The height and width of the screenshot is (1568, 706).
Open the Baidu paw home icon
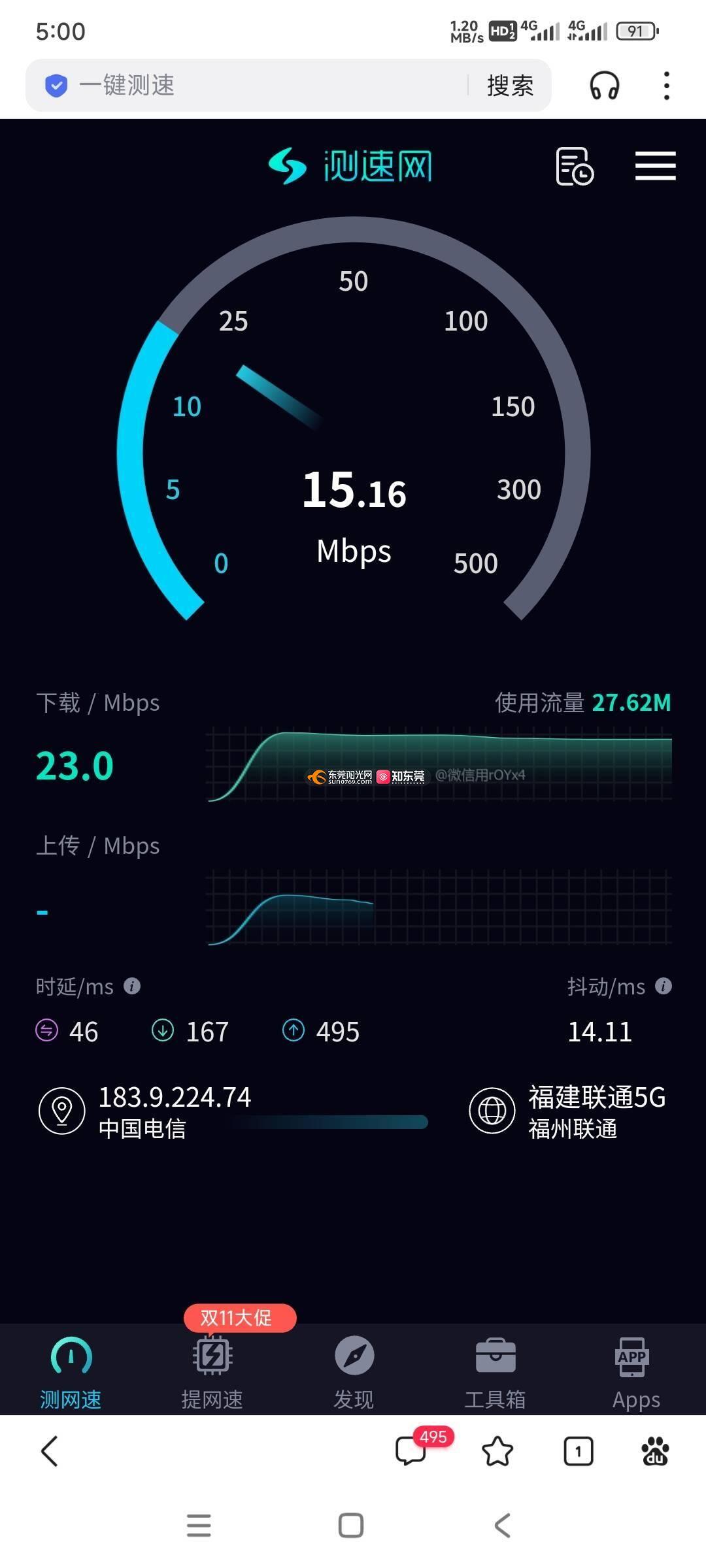tap(655, 1451)
